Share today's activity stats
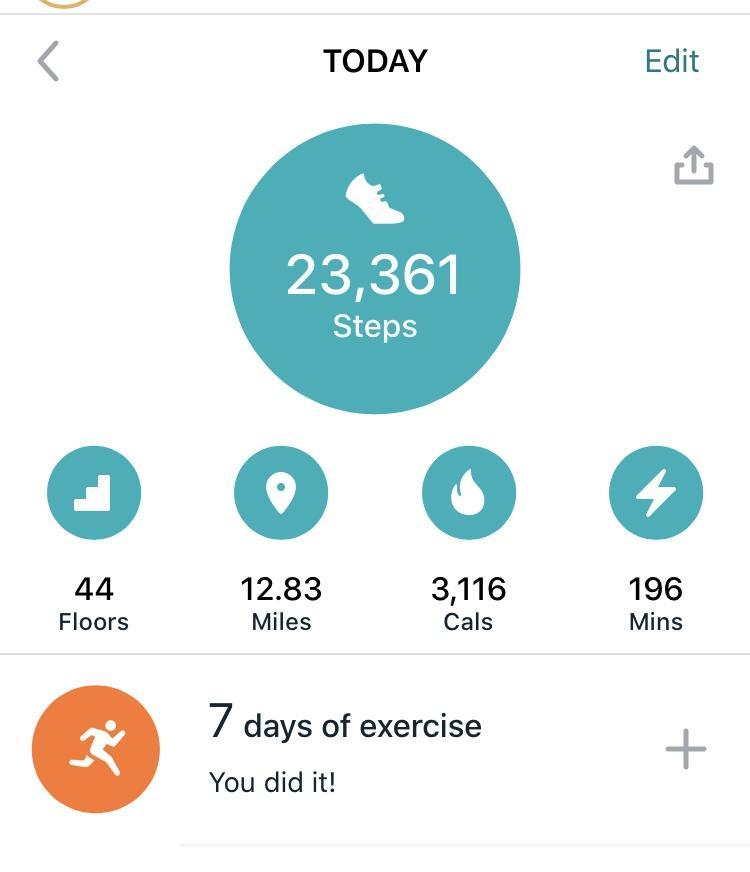 [x=694, y=165]
